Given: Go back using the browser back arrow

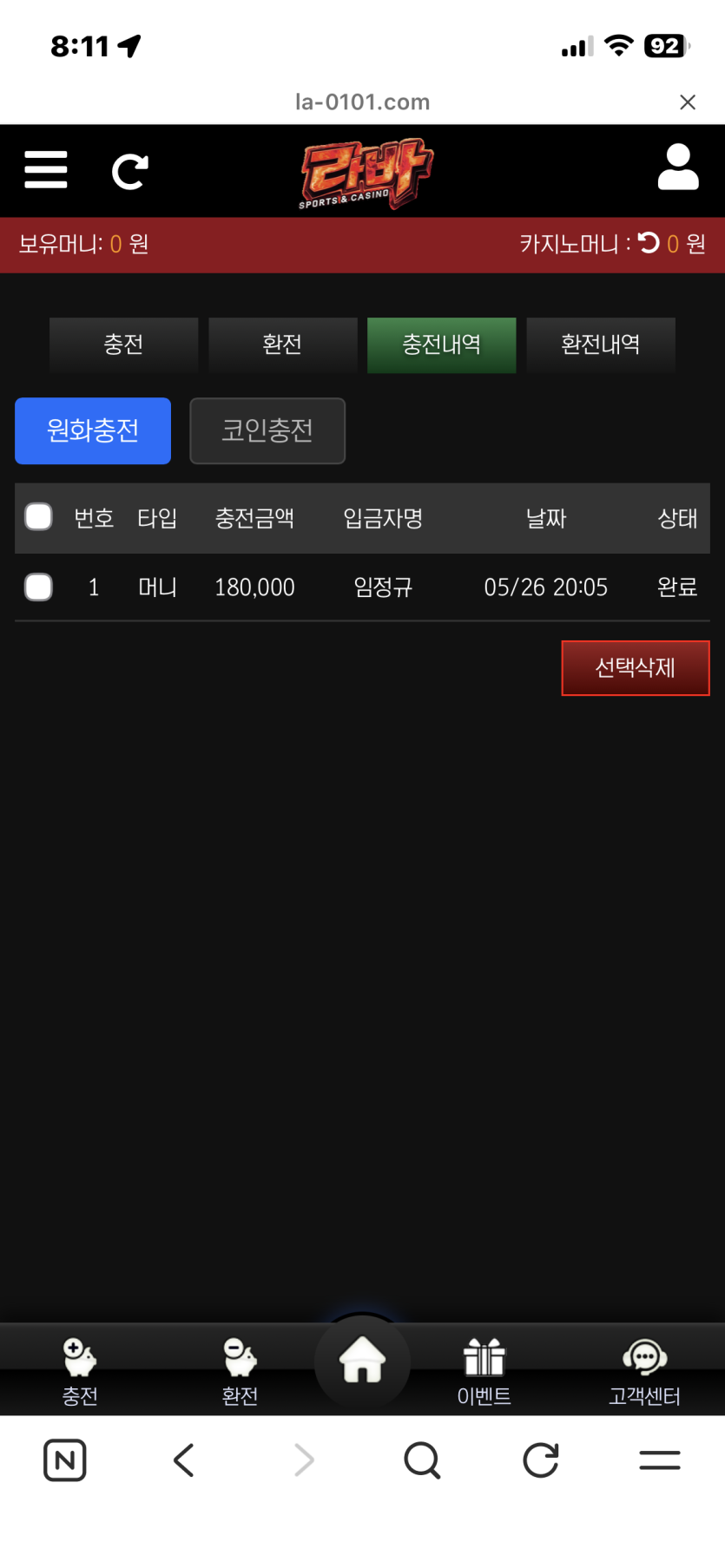Looking at the screenshot, I should pyautogui.click(x=183, y=1460).
